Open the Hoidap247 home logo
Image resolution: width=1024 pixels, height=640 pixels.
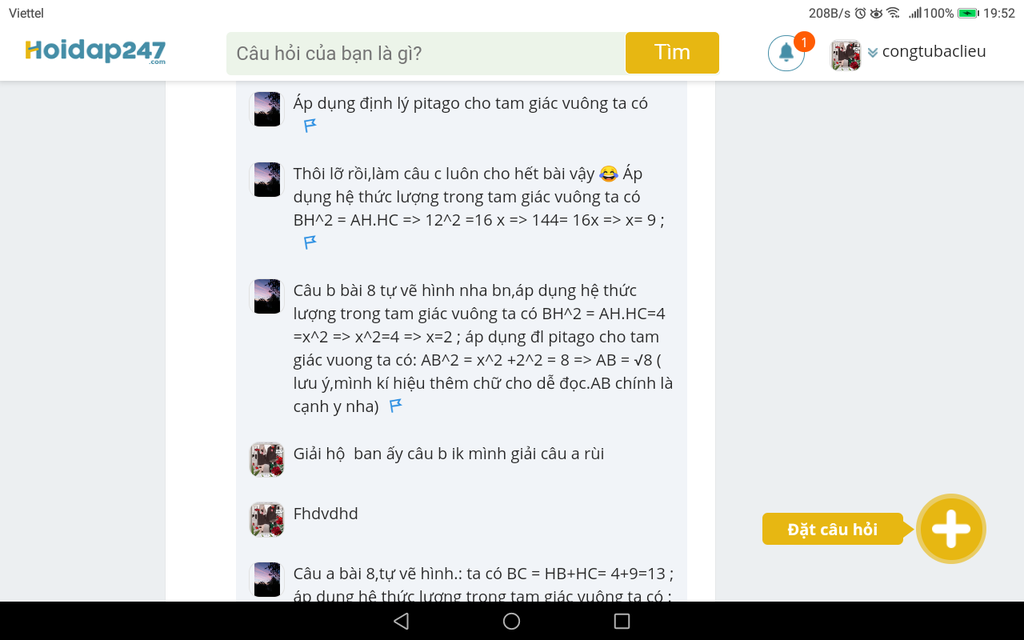[96, 52]
